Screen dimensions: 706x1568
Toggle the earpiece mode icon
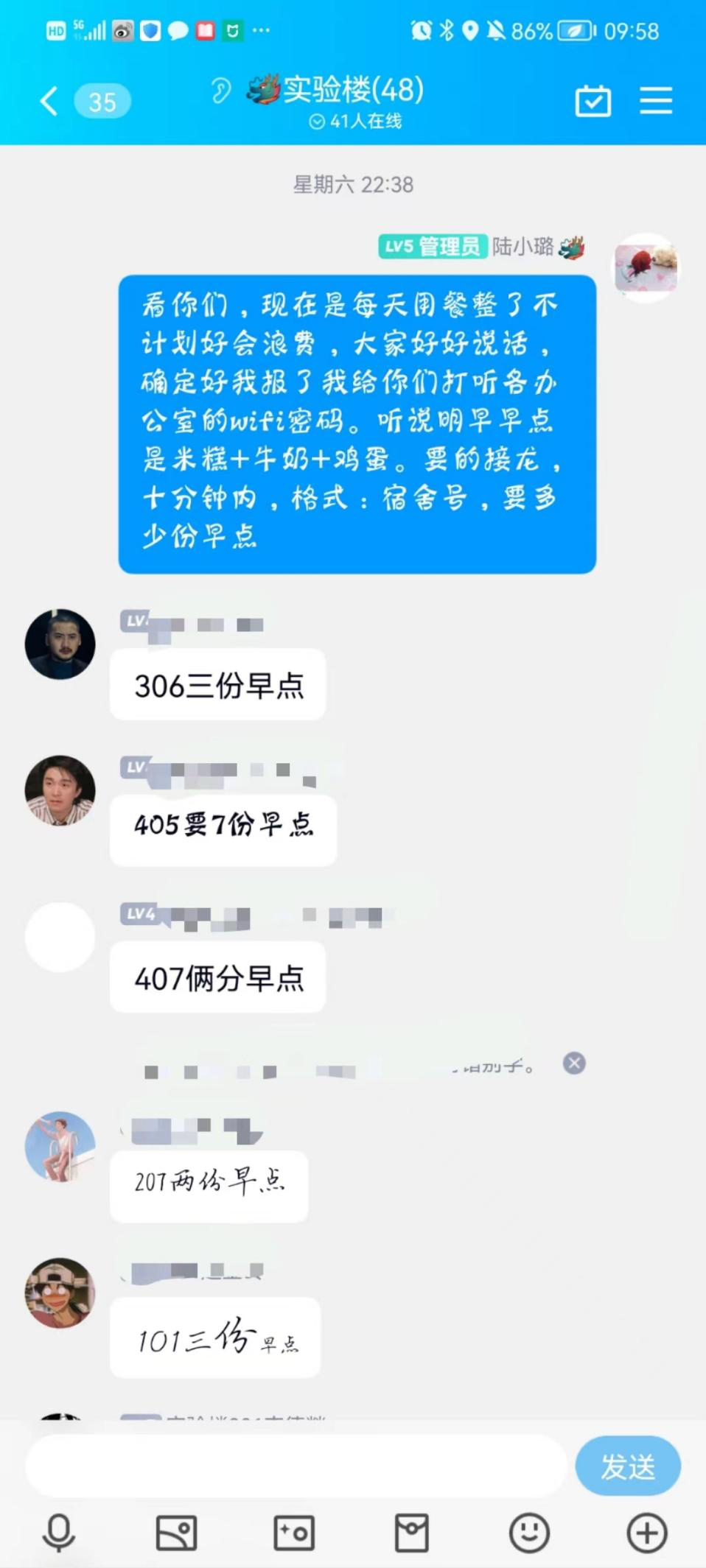tap(220, 91)
